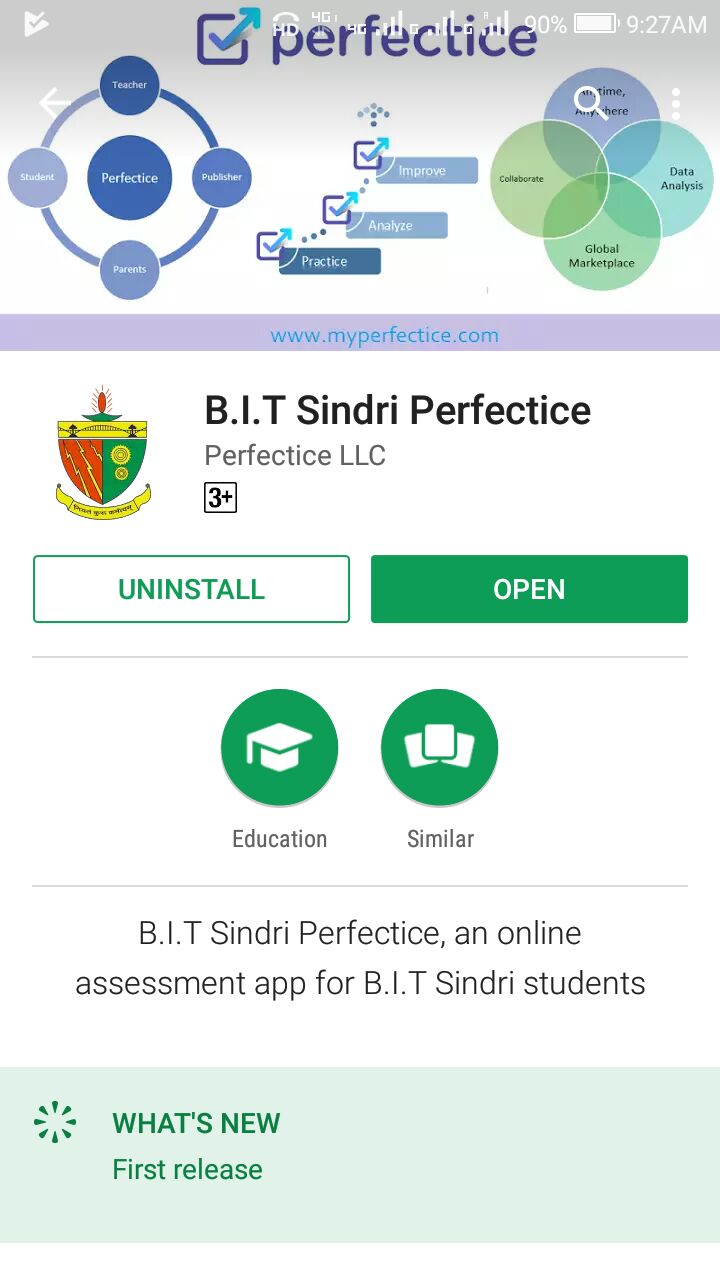Expand the app description text

click(x=360, y=958)
